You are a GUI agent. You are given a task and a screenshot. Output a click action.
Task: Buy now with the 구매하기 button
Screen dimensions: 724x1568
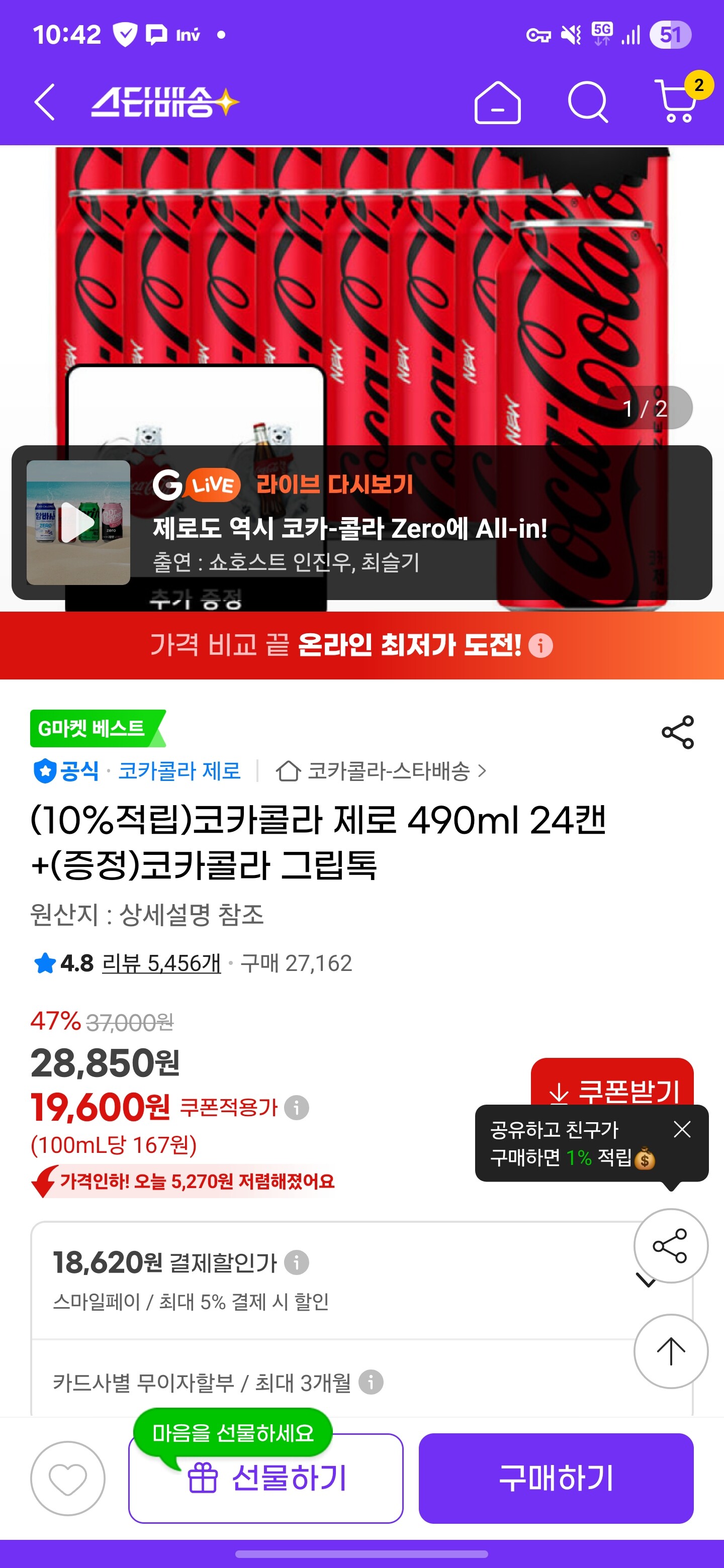point(556,1478)
